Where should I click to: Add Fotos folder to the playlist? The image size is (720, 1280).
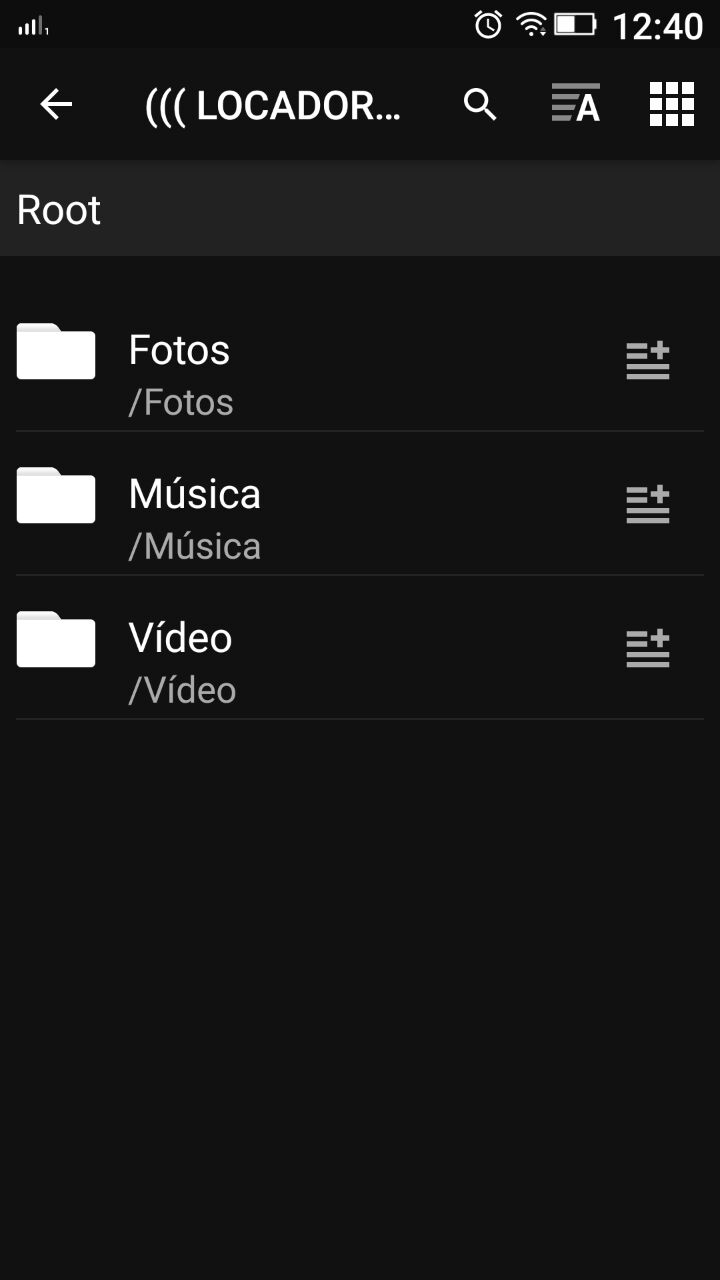(648, 360)
